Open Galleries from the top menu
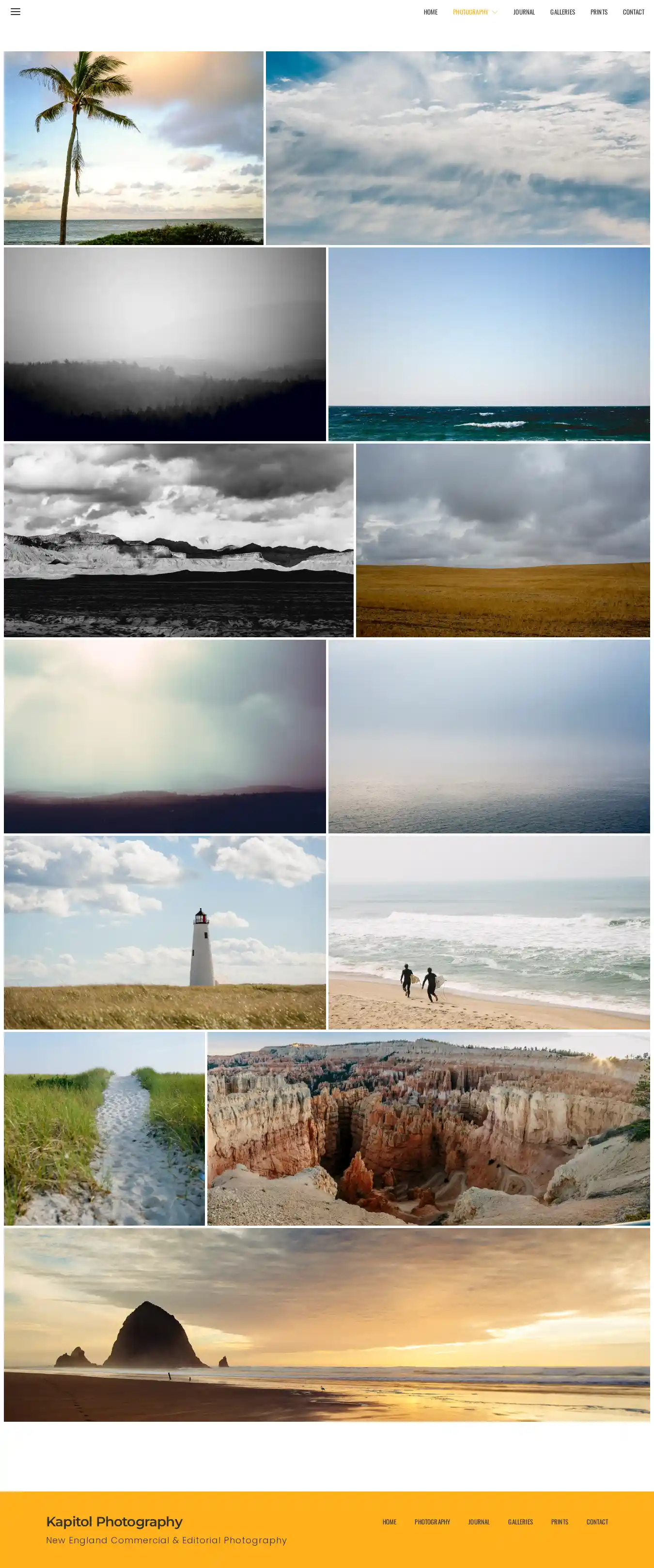 point(562,12)
